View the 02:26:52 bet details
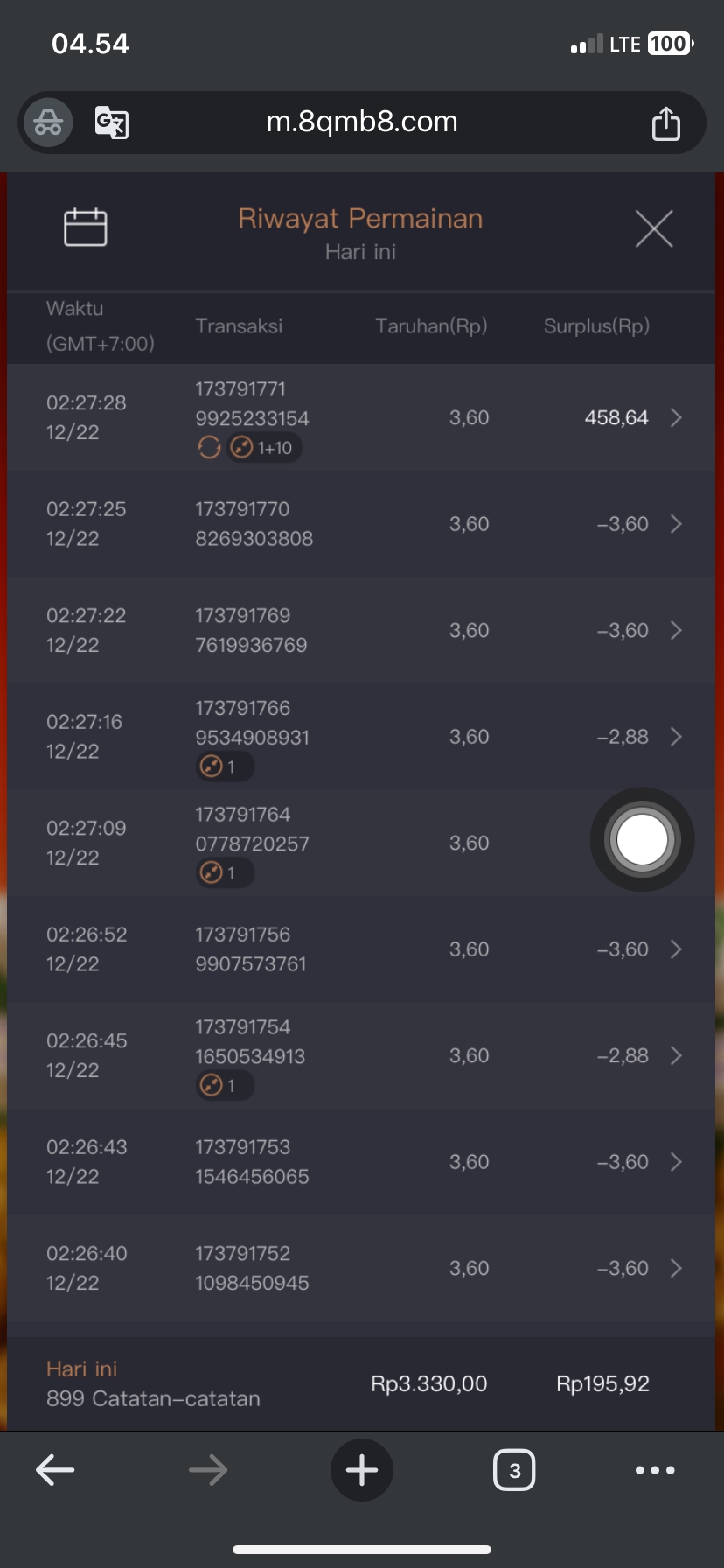The width and height of the screenshot is (724, 1568). pyautogui.click(x=675, y=949)
